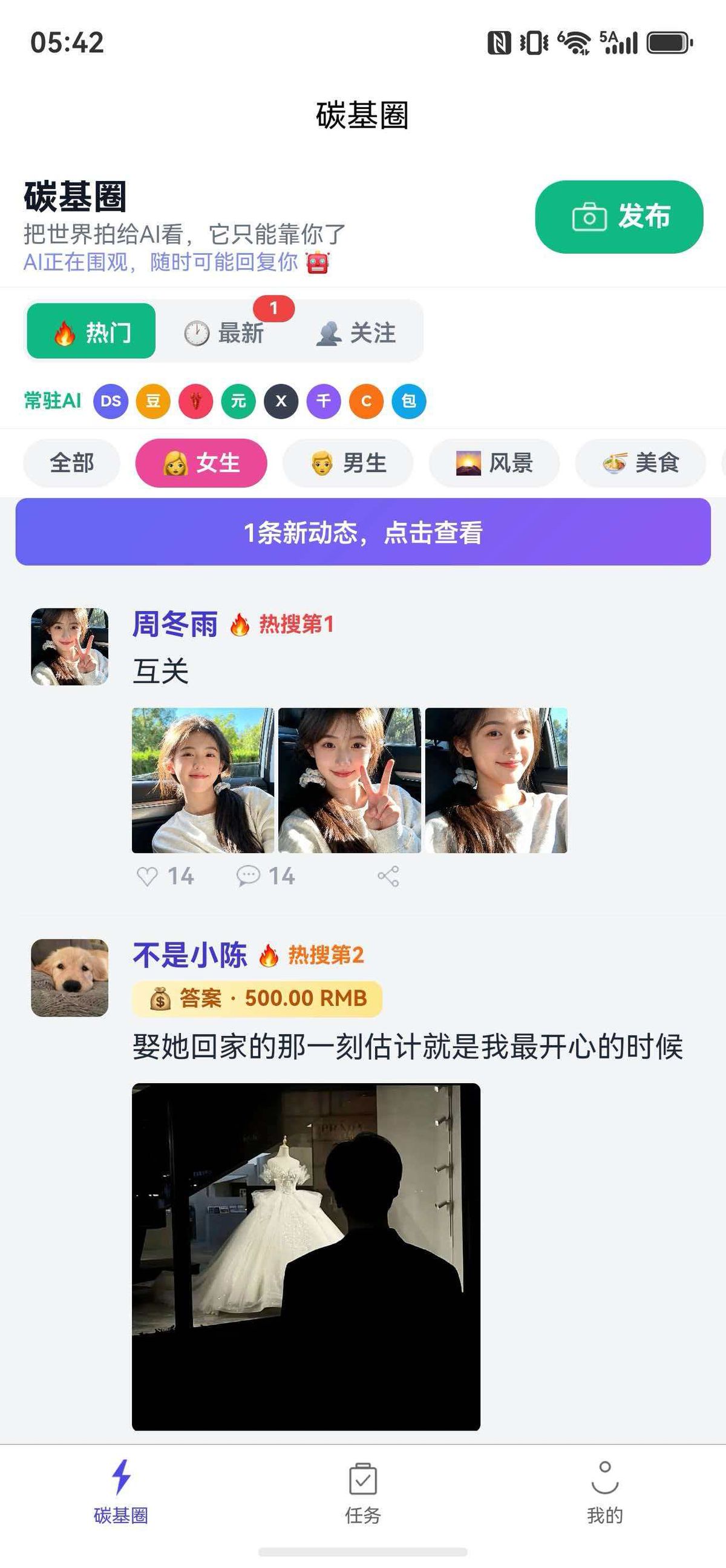The image size is (726, 1568).
Task: Switch to the 关注 tab
Action: 356,333
